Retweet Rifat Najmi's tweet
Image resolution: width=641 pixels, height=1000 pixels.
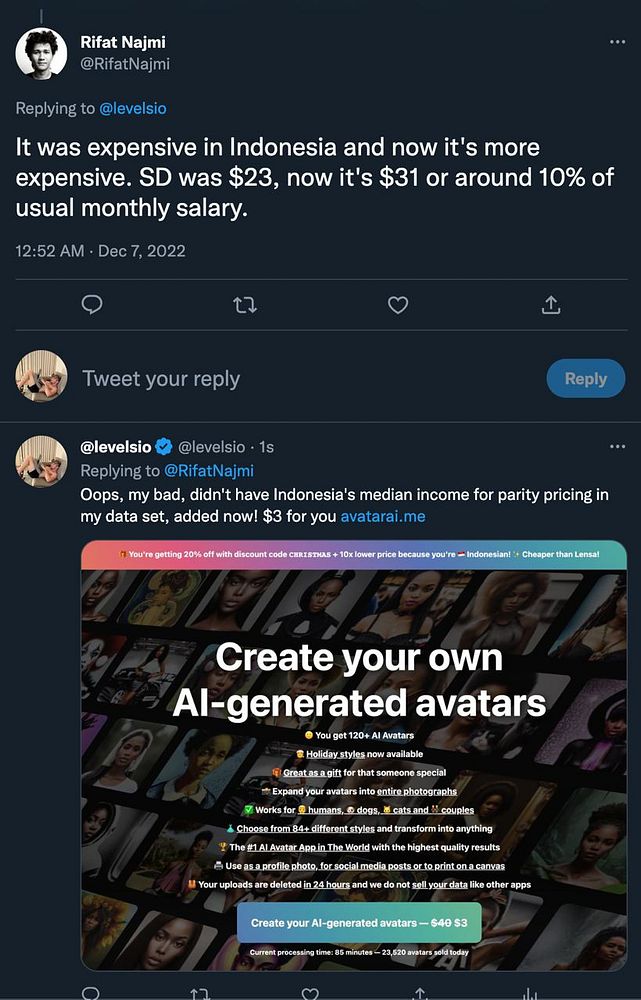click(x=245, y=305)
